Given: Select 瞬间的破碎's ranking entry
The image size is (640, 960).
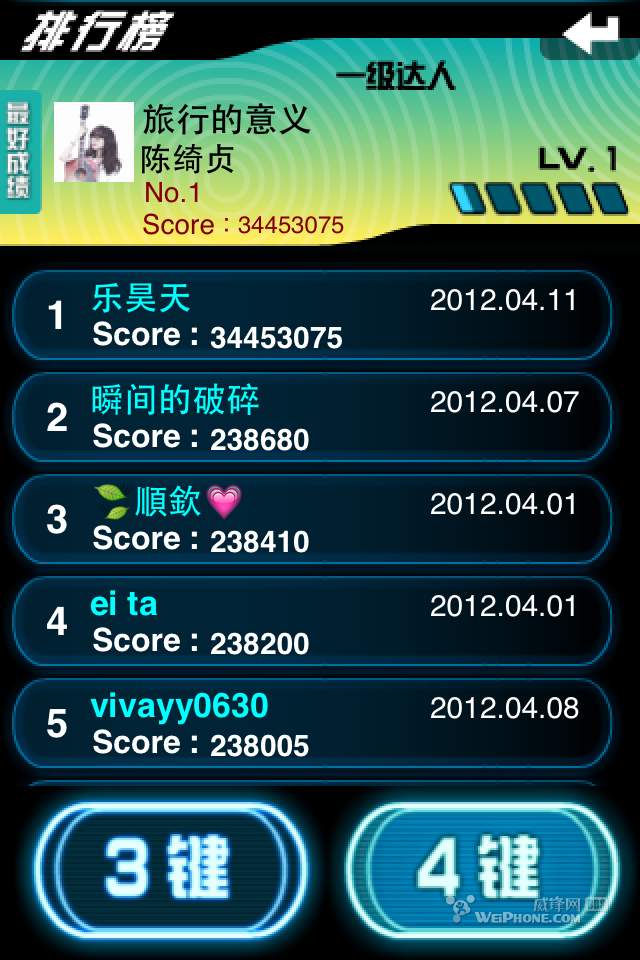Looking at the screenshot, I should 312,418.
